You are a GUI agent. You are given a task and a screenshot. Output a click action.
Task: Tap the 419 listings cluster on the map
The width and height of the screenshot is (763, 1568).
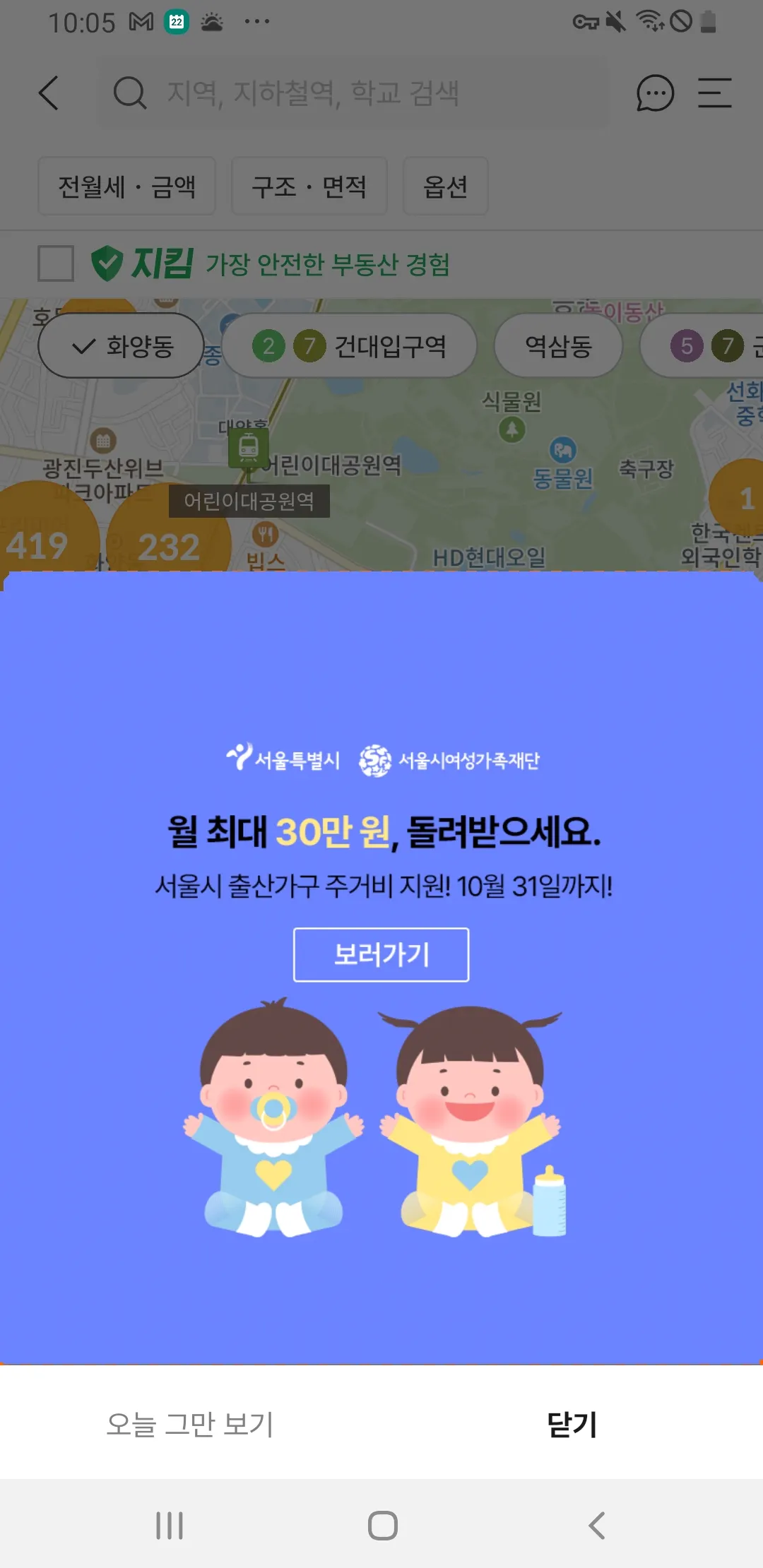tap(39, 542)
